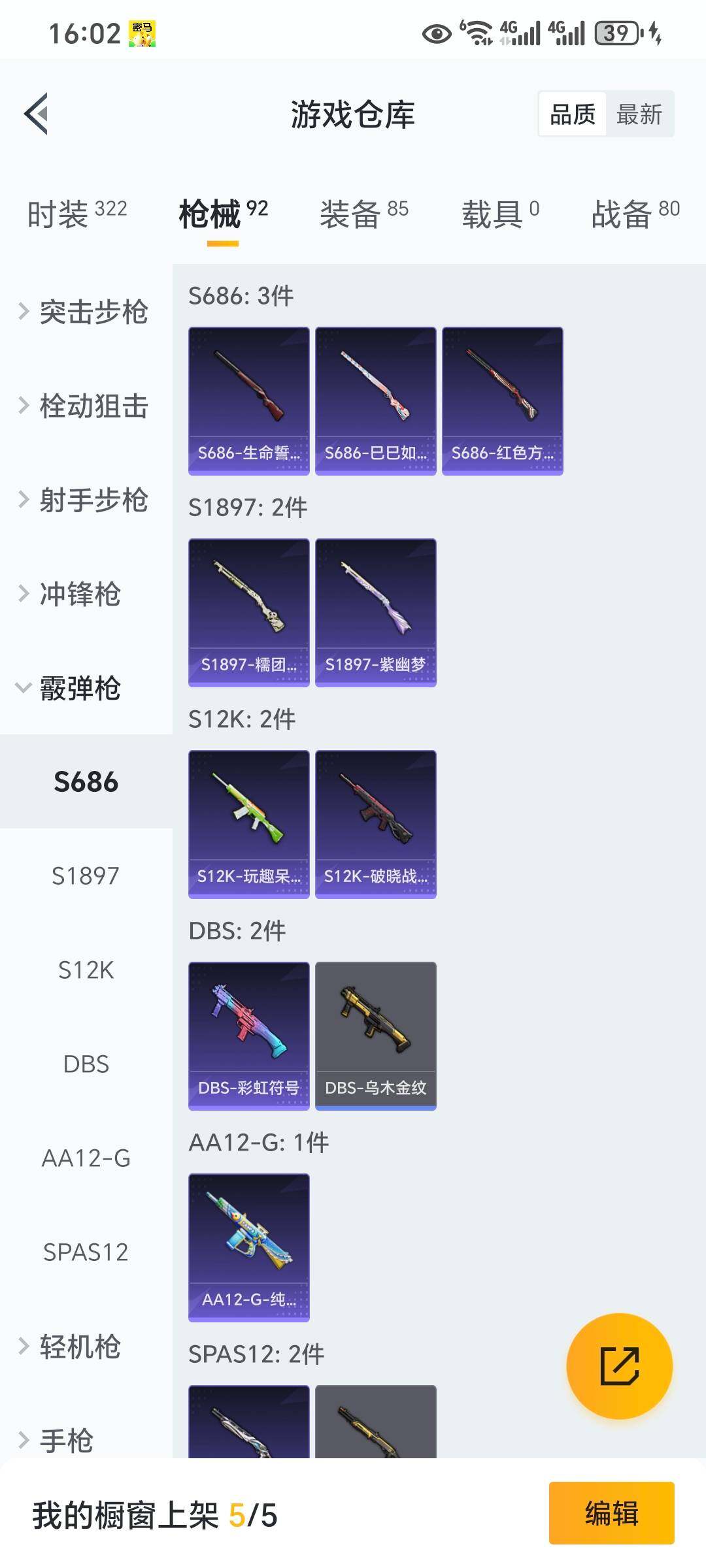Open the S686-生命誓 skin card
This screenshot has width=706, height=1568.
coord(248,400)
